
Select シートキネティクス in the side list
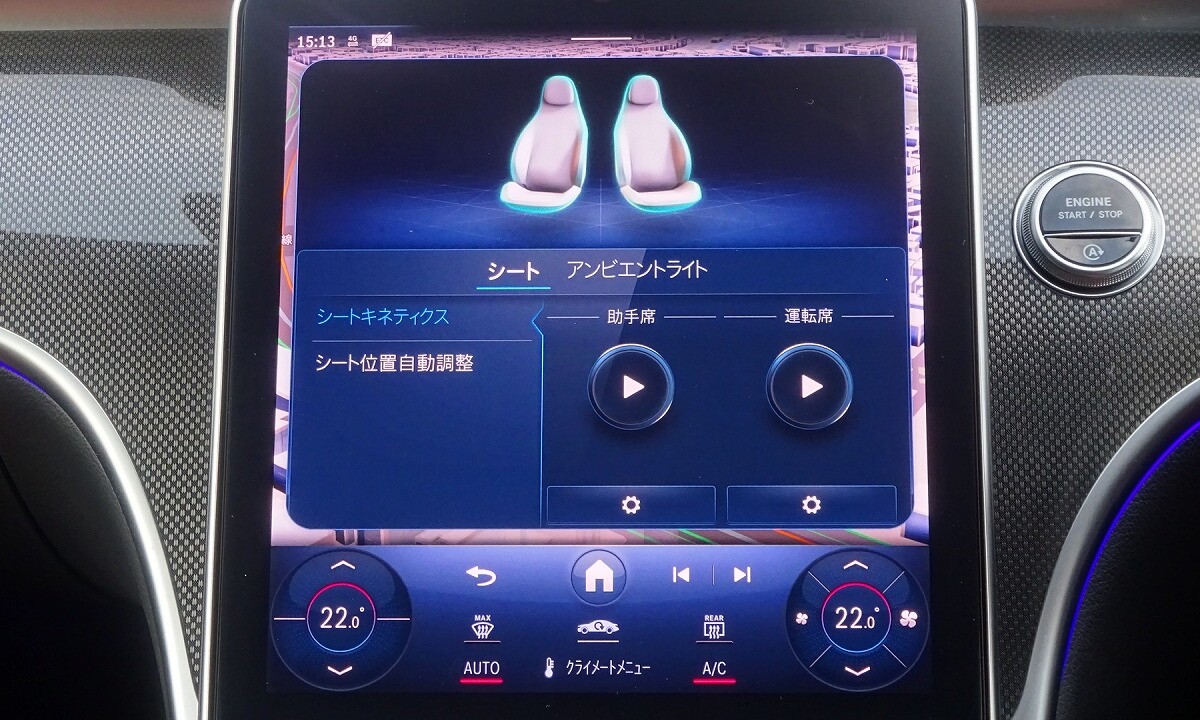[383, 317]
